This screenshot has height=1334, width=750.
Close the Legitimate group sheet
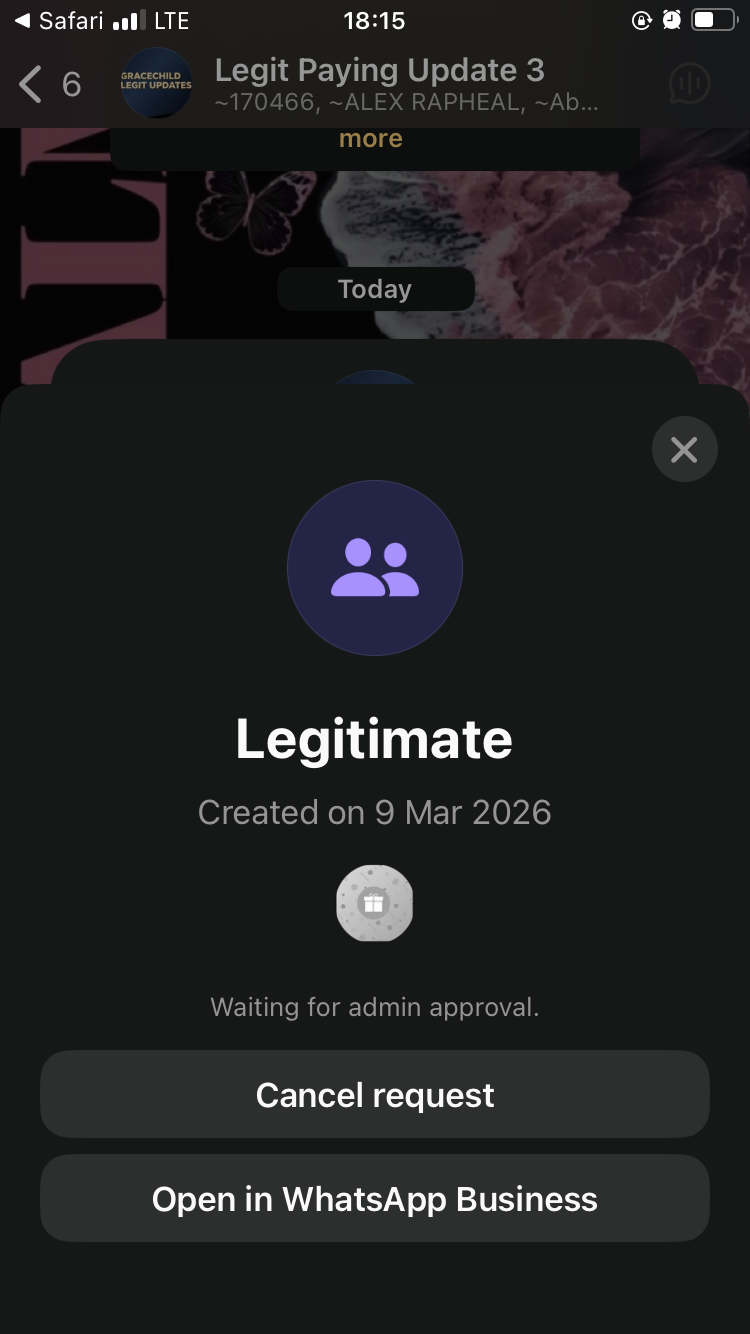point(684,450)
